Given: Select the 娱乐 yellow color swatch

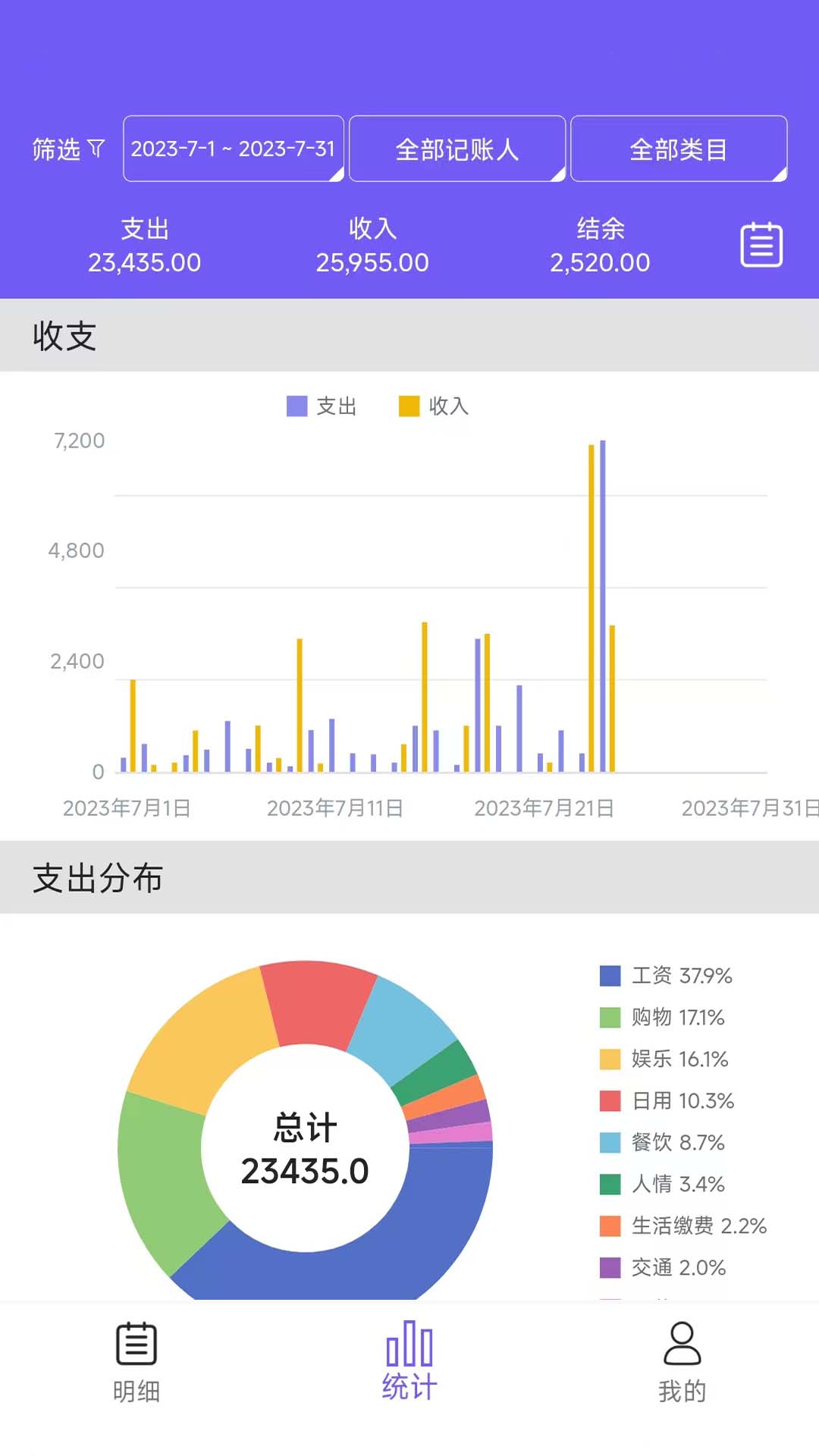Looking at the screenshot, I should pyautogui.click(x=610, y=1059).
